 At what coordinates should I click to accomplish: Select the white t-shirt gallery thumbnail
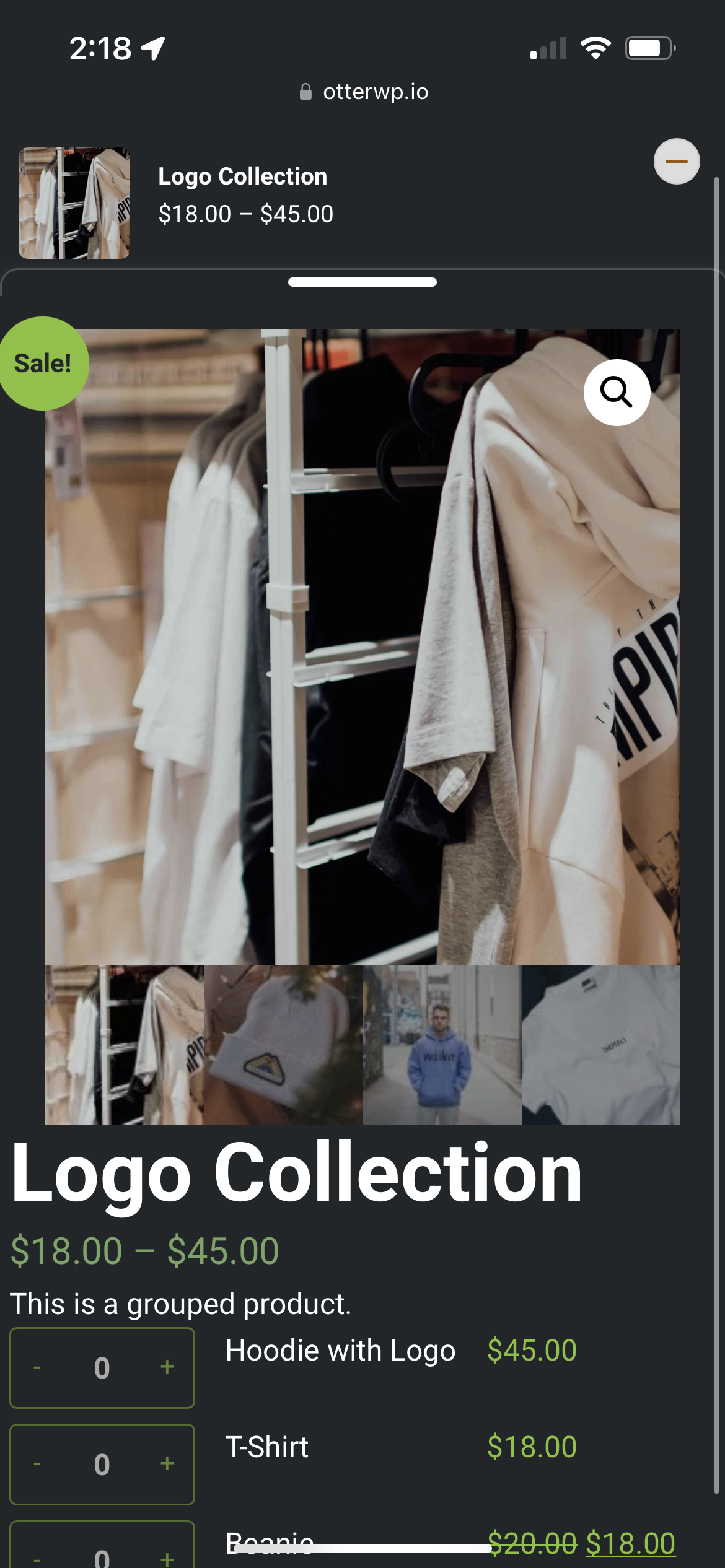pyautogui.click(x=600, y=1044)
